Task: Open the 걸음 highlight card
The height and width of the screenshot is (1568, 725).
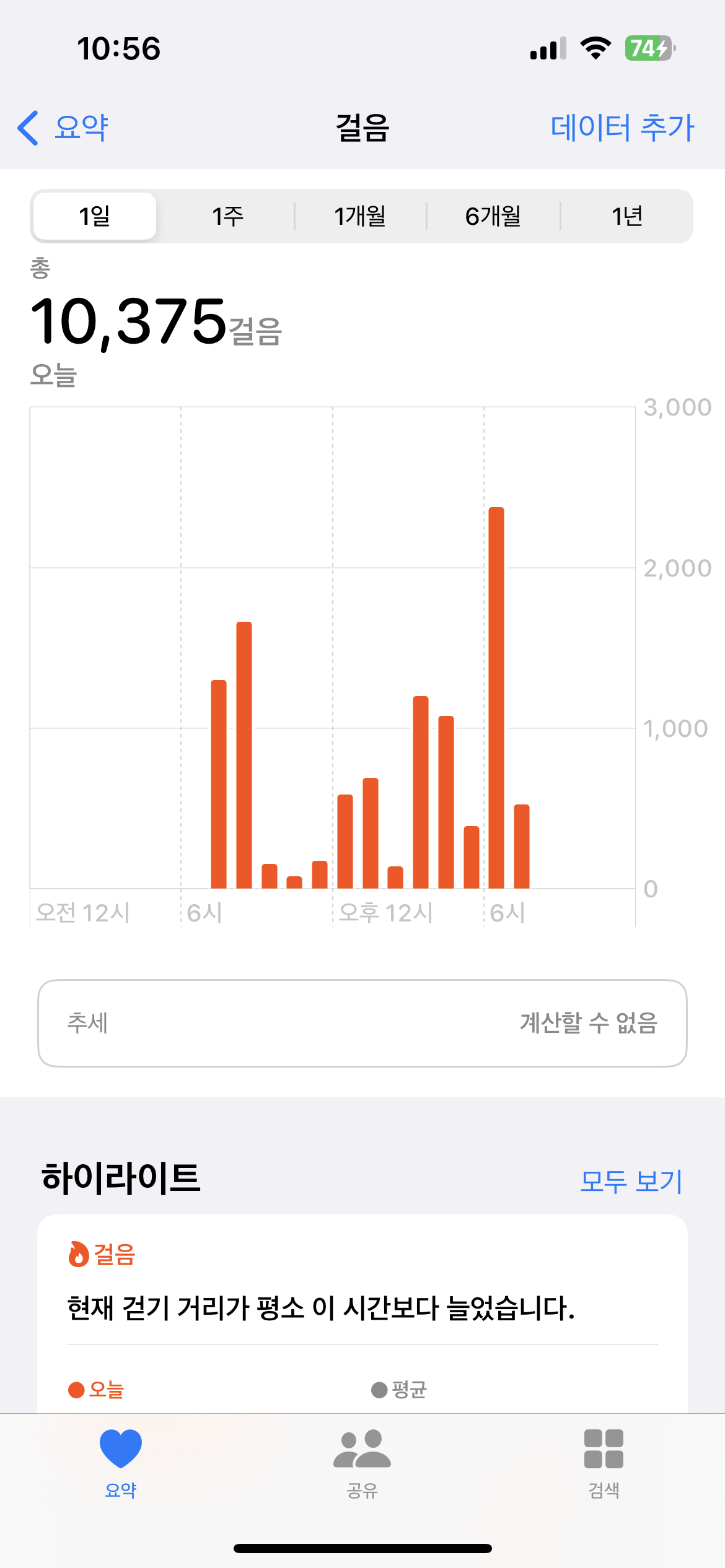Action: (362, 1307)
